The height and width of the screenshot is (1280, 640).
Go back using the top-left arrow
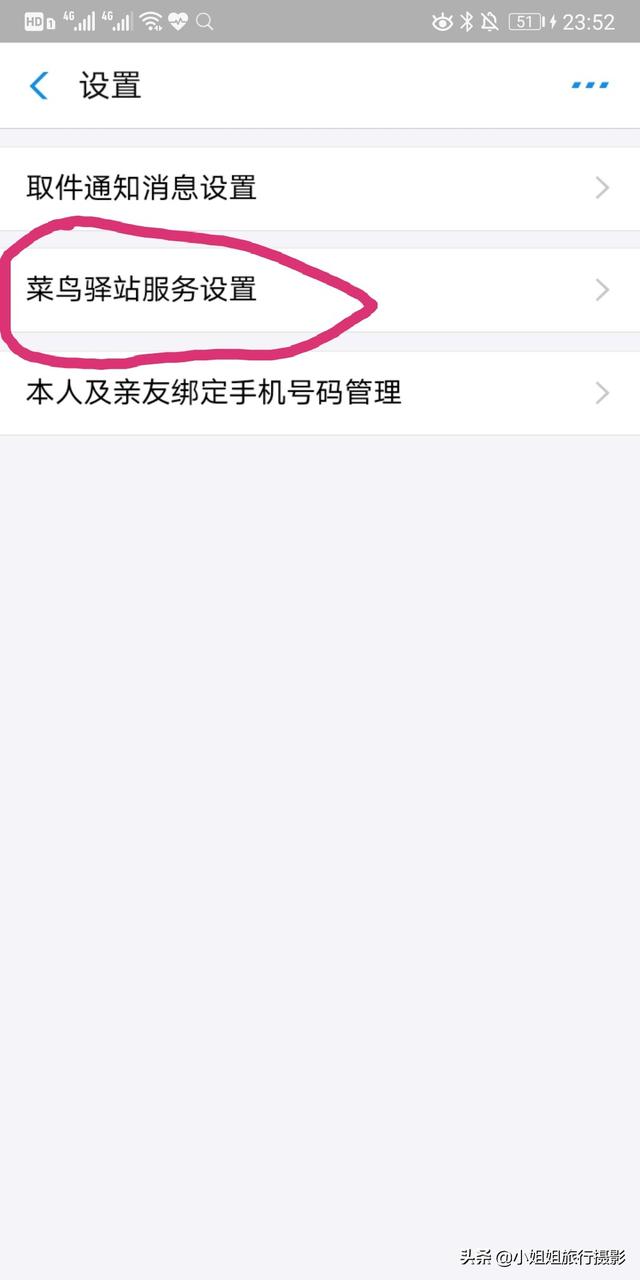pos(38,86)
